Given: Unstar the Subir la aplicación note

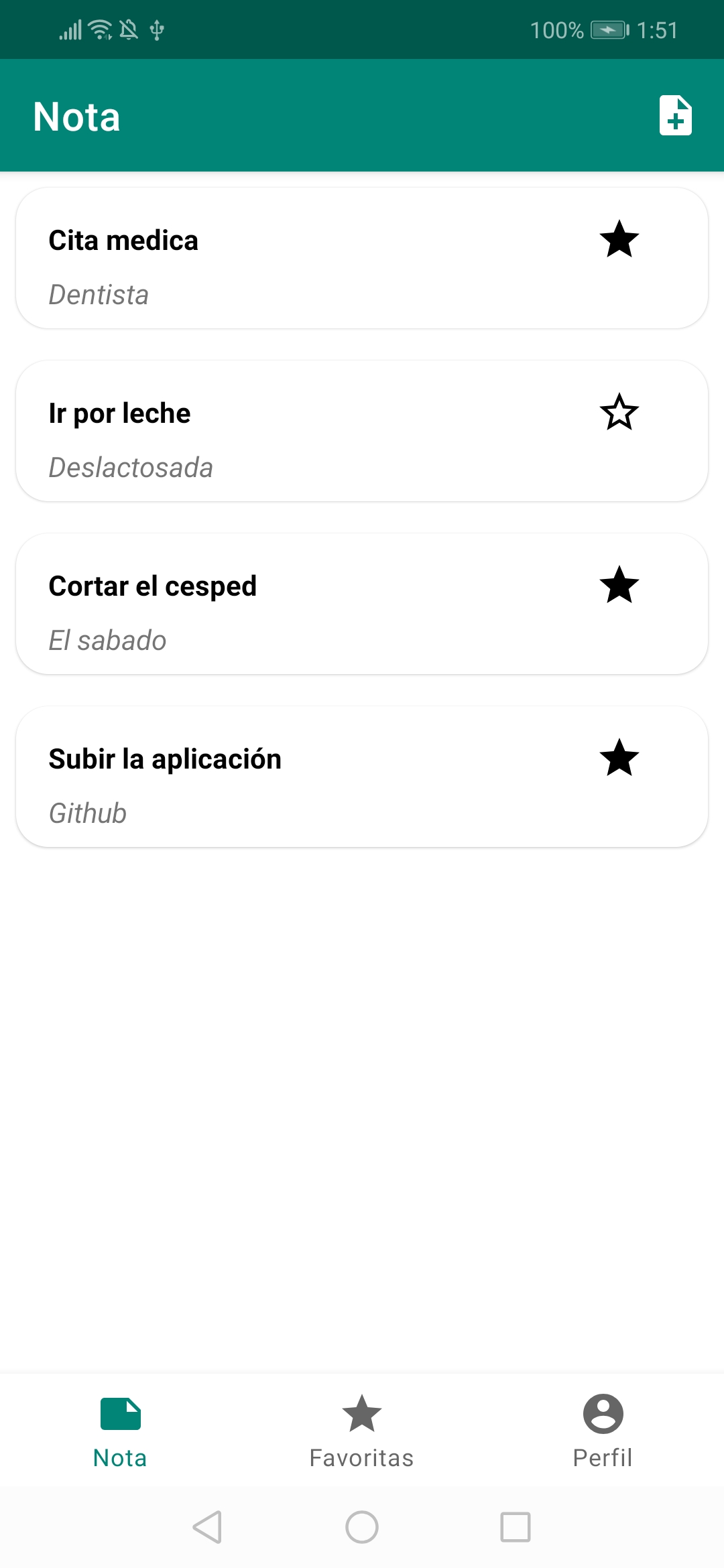Looking at the screenshot, I should click(x=619, y=758).
